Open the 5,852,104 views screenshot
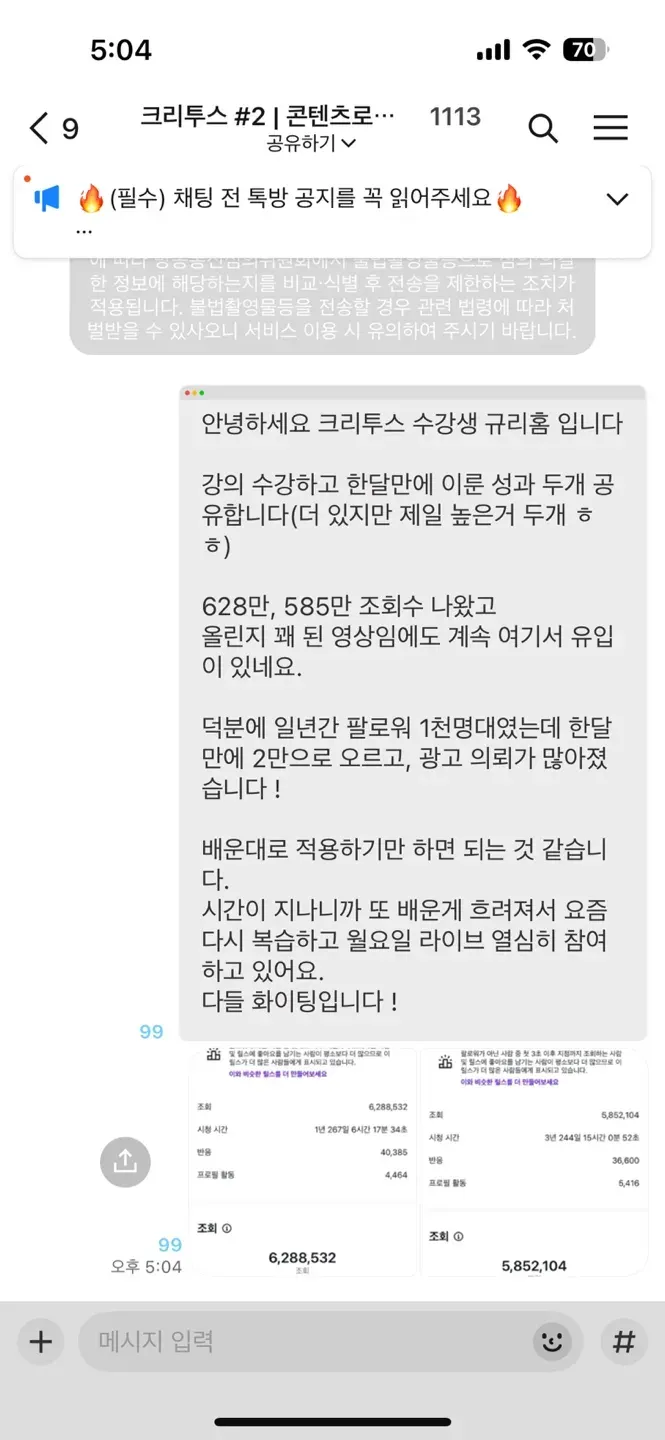Image resolution: width=665 pixels, height=1440 pixels. [534, 1160]
